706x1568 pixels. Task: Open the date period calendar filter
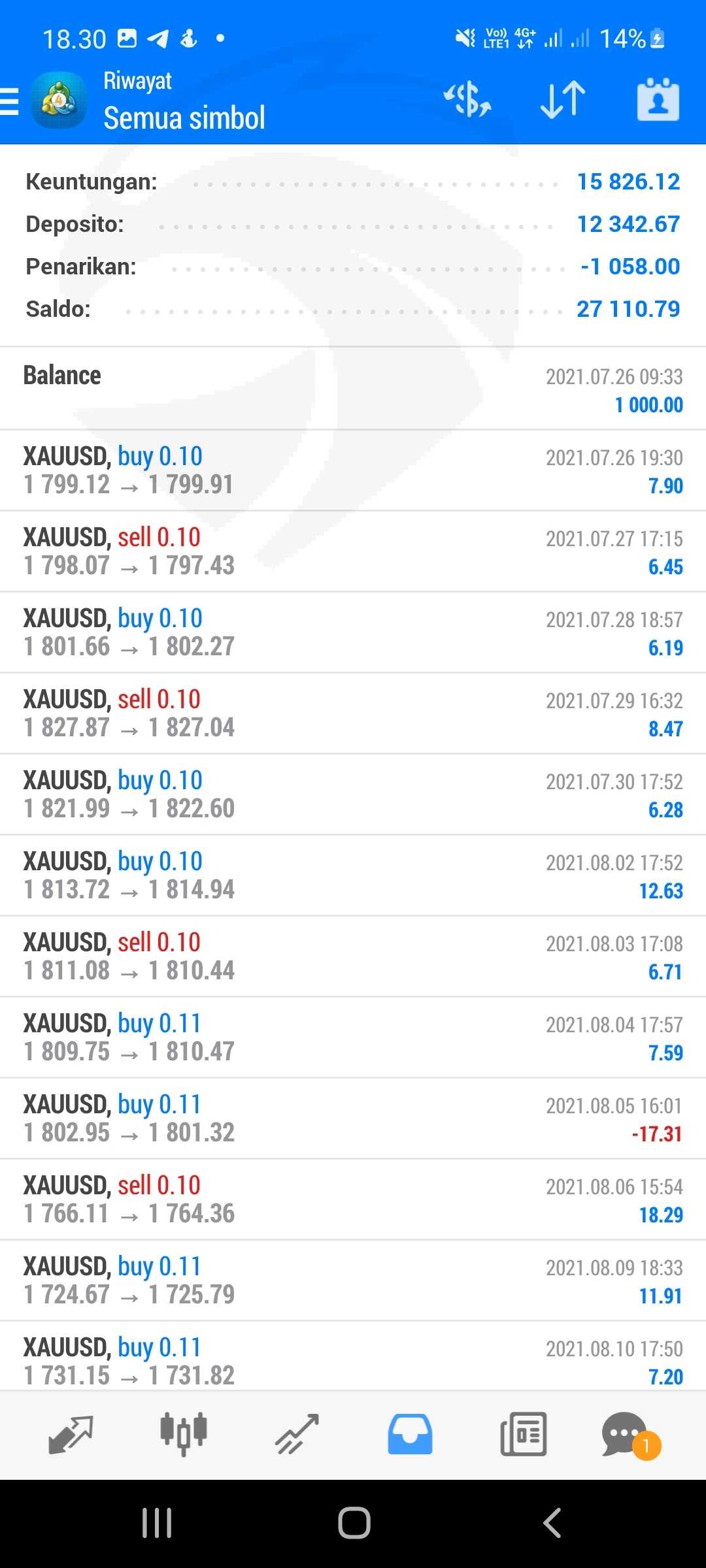click(x=658, y=100)
